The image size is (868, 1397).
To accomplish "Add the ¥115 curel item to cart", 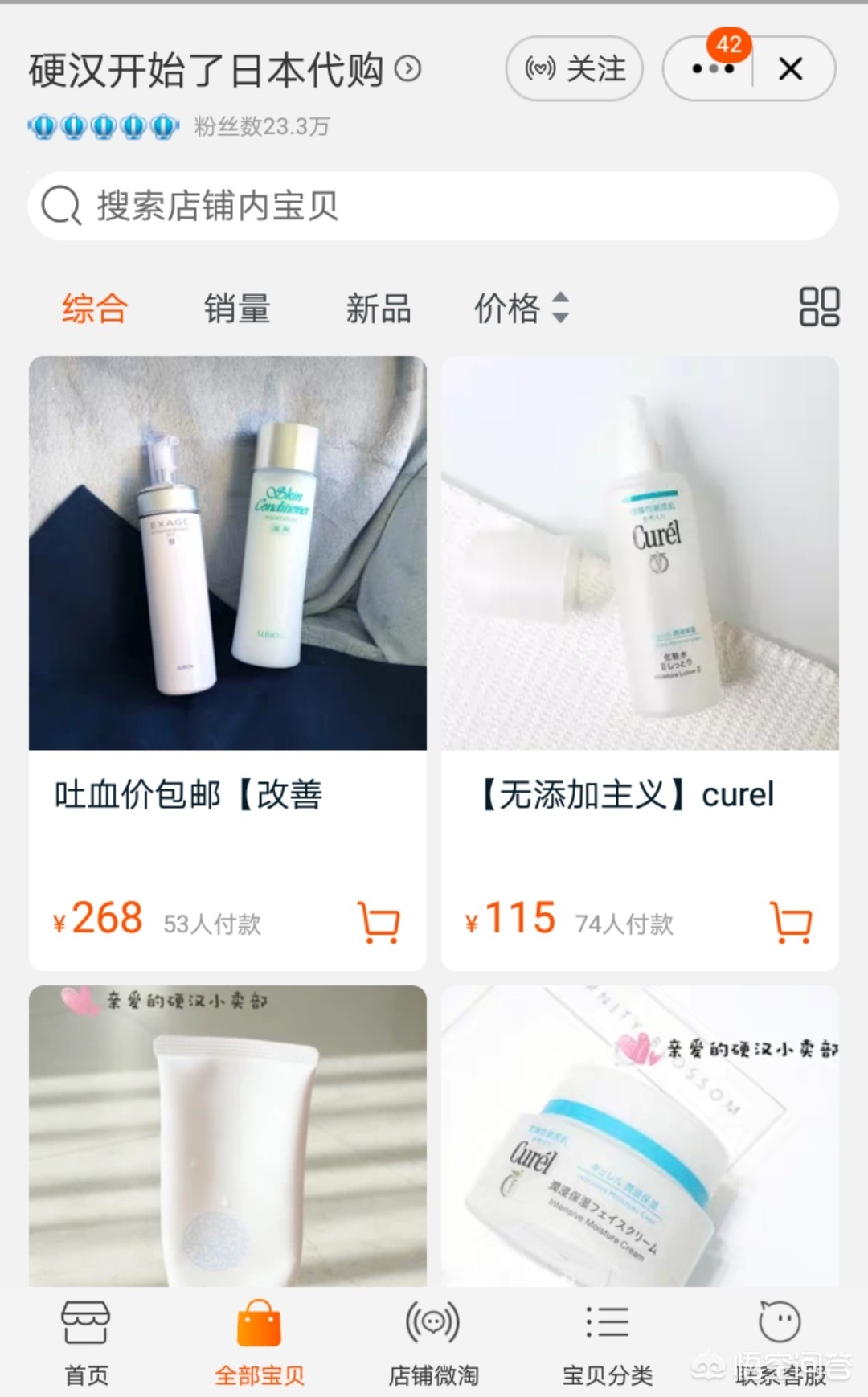I will 791,922.
